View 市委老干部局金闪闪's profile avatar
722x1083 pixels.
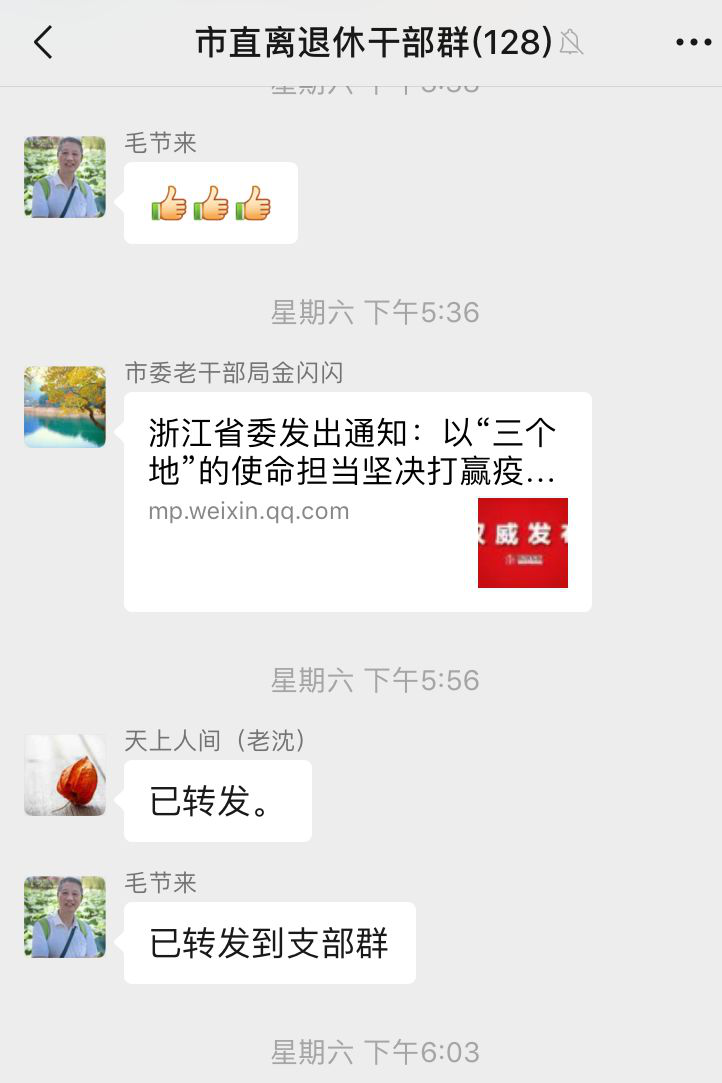click(65, 406)
